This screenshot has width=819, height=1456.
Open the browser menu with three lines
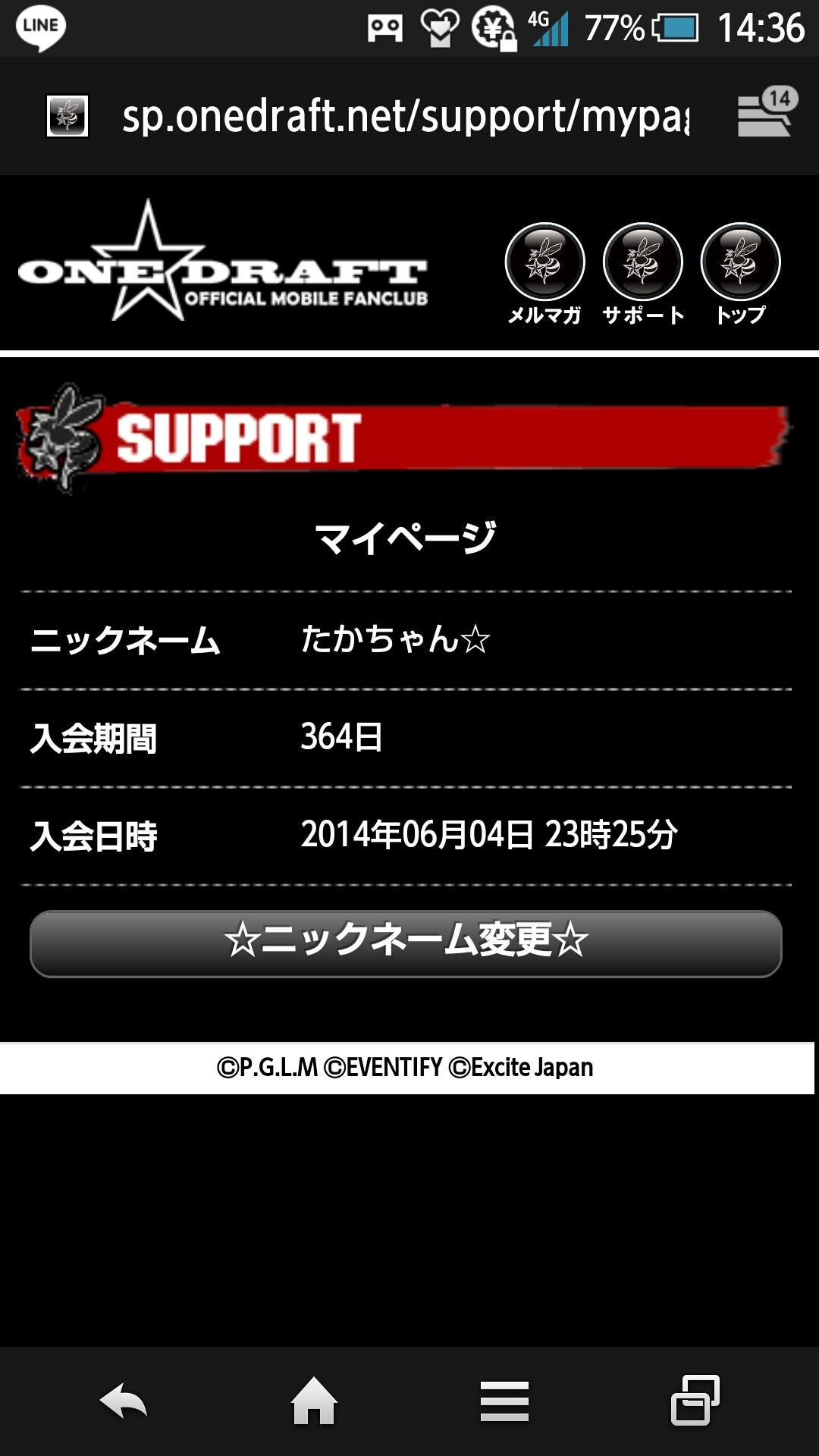[504, 1401]
